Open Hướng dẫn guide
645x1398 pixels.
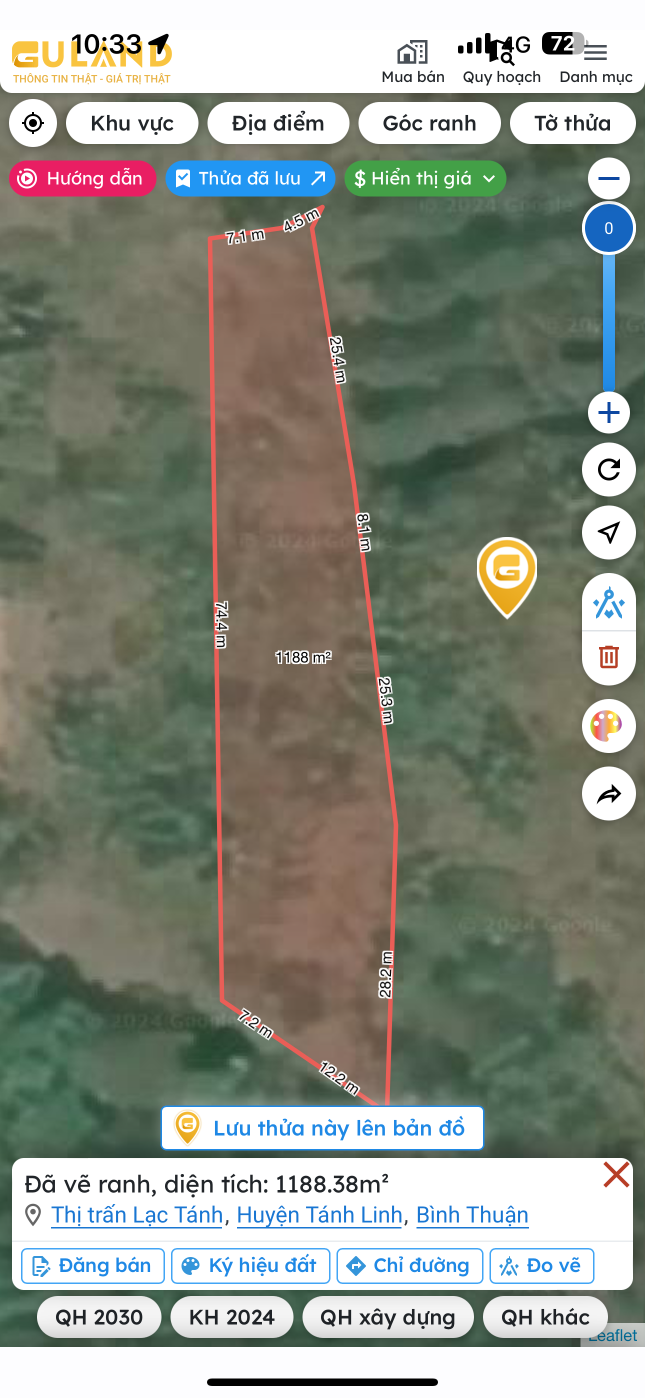point(83,179)
